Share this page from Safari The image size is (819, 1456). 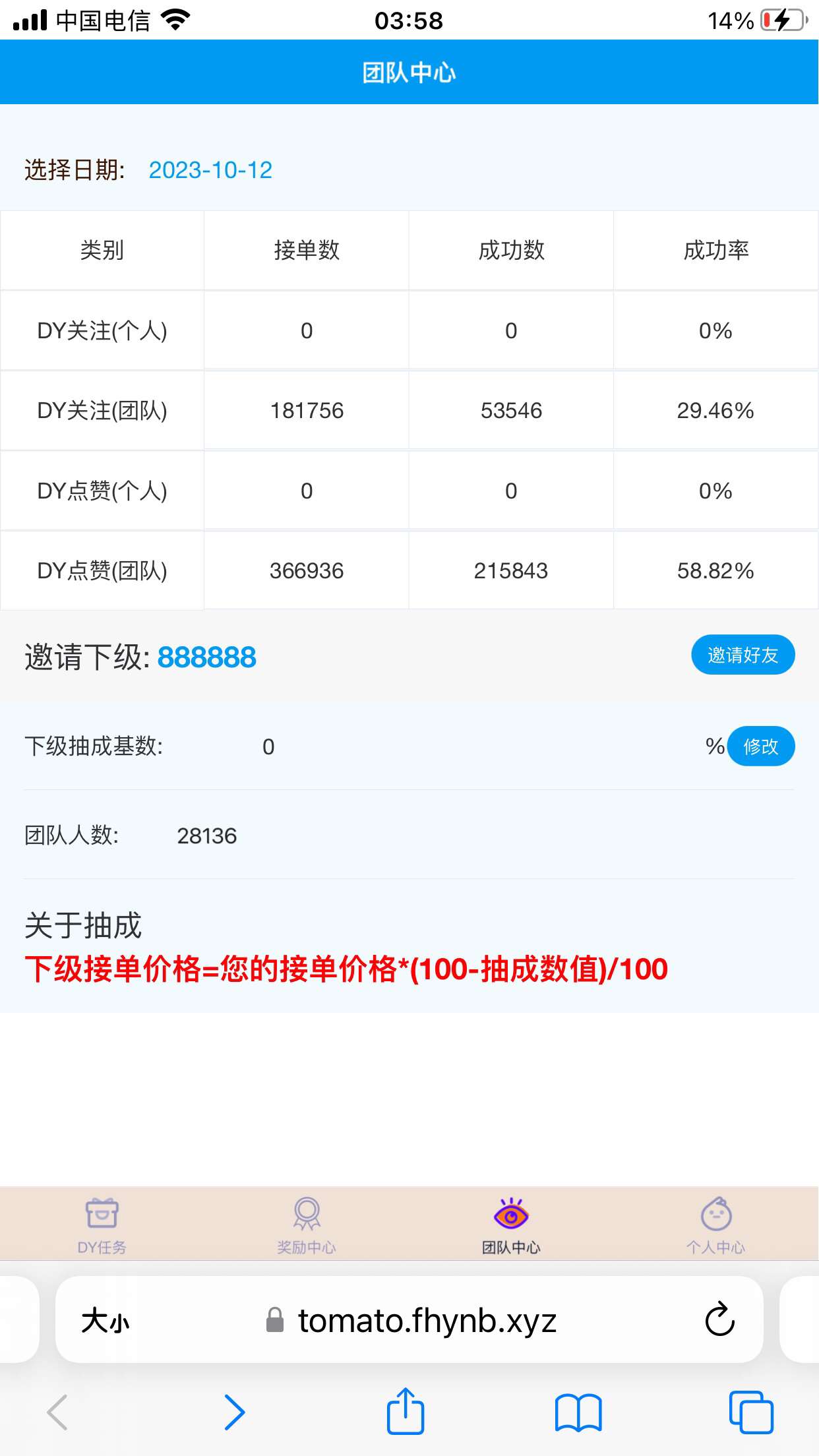[x=405, y=1410]
